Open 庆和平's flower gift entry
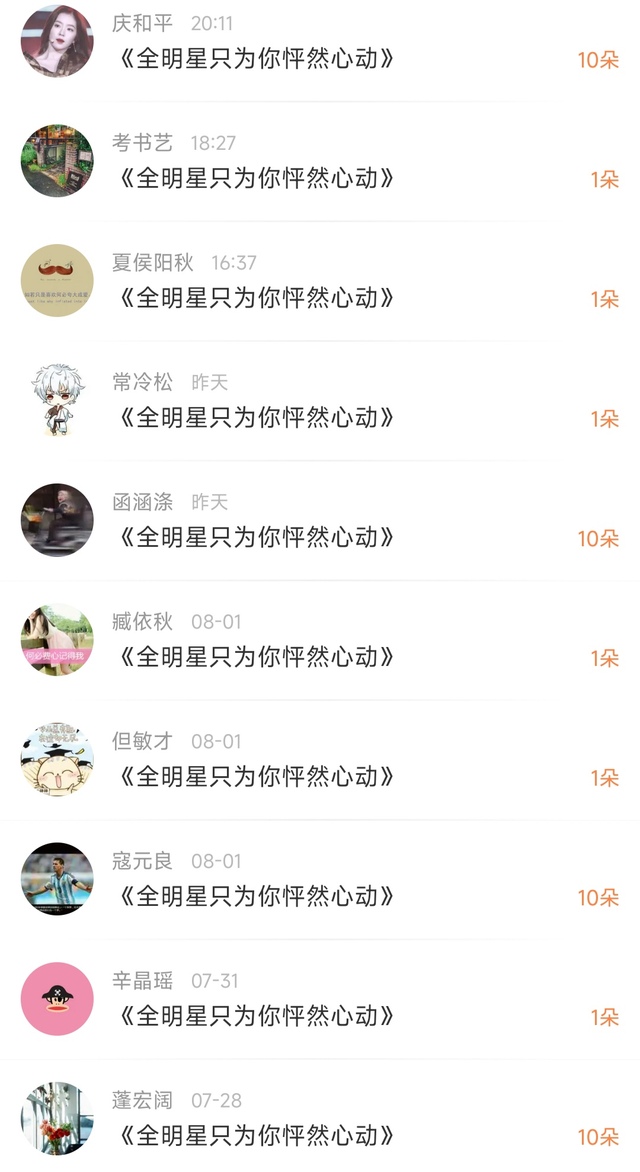This screenshot has height=1172, width=640. (320, 42)
